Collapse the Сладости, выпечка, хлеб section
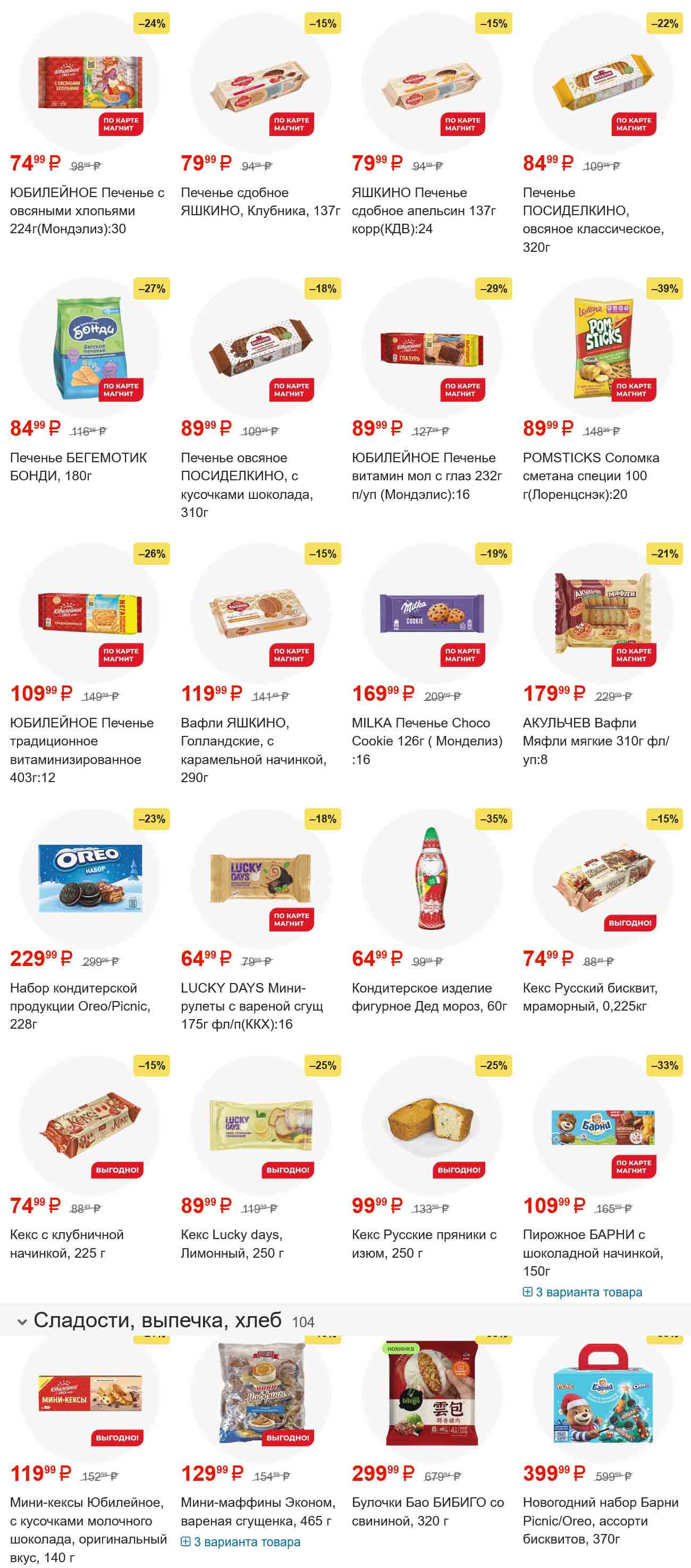The width and height of the screenshot is (691, 1568). (22, 1321)
